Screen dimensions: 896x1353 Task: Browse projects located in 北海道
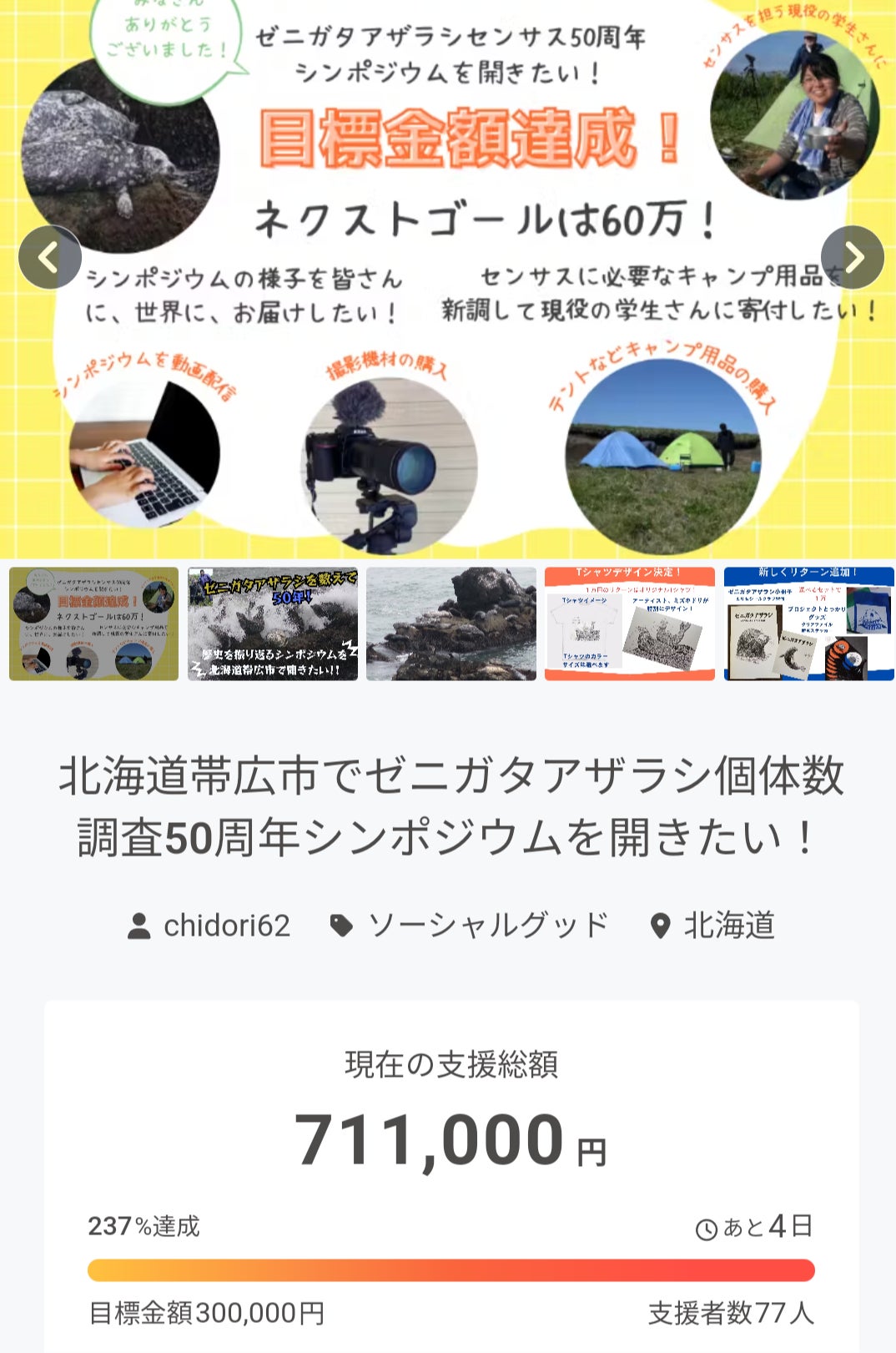click(713, 926)
